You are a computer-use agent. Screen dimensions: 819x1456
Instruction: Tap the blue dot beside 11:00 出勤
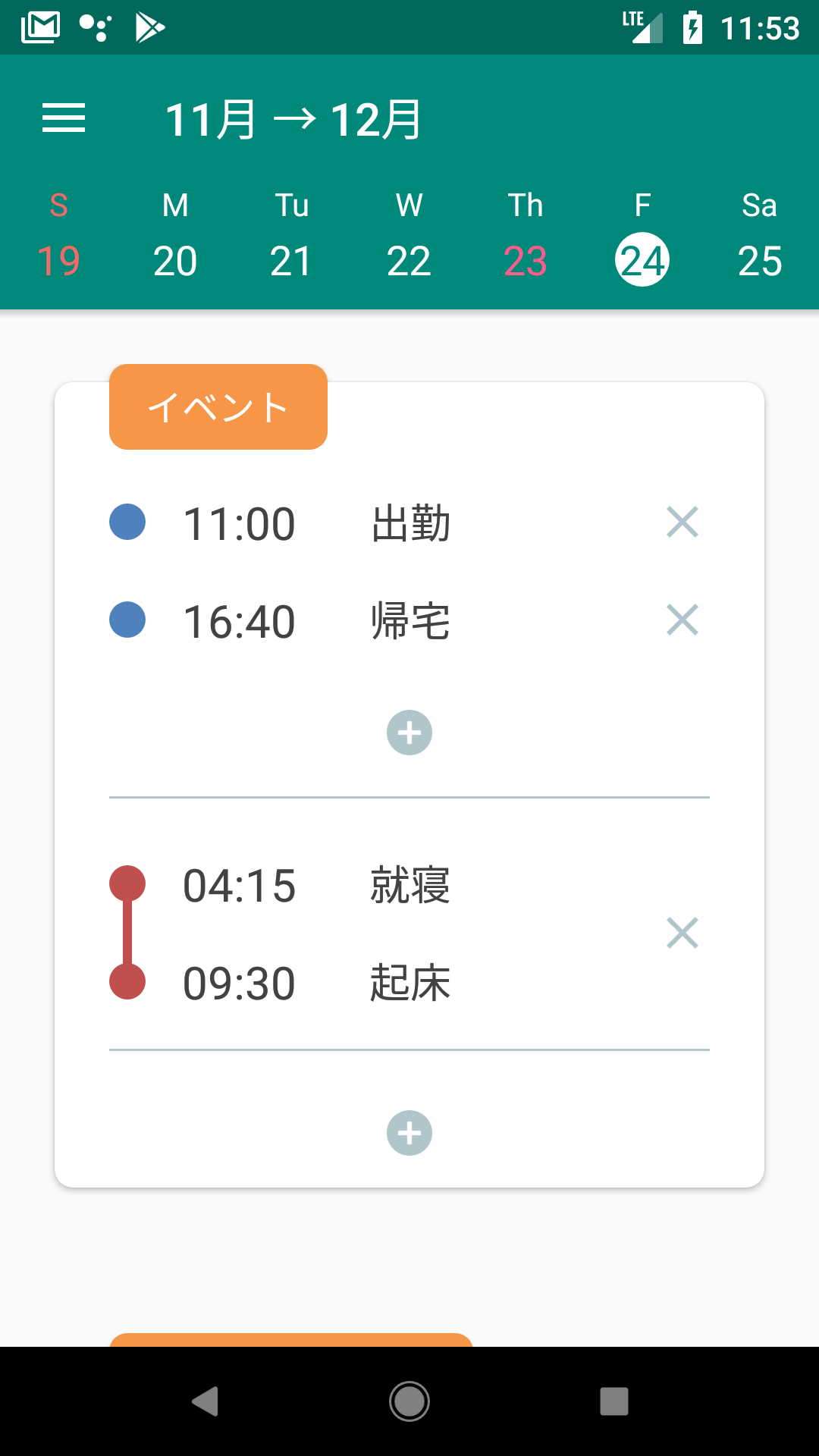coord(127,522)
